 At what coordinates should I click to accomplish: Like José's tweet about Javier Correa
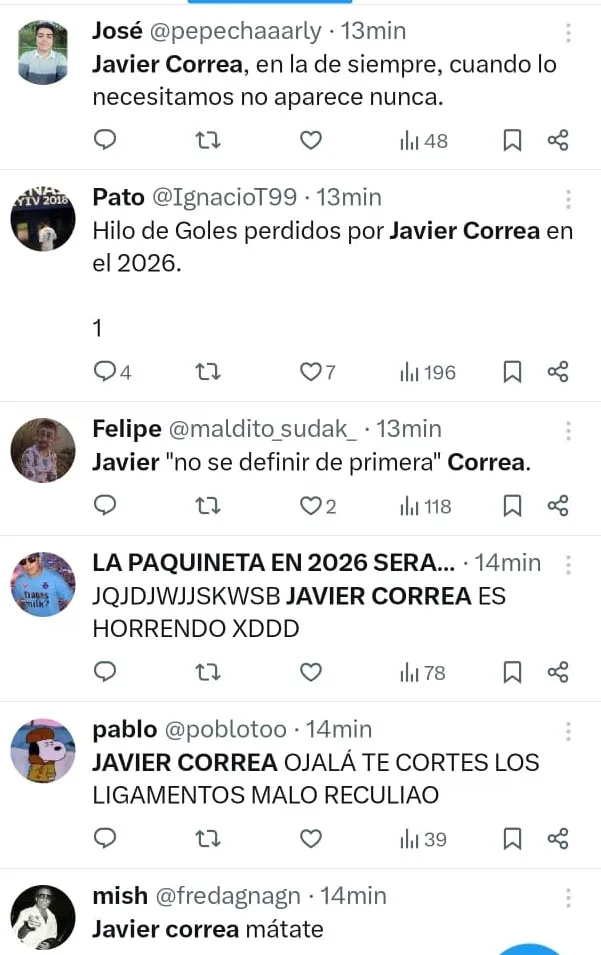311,141
